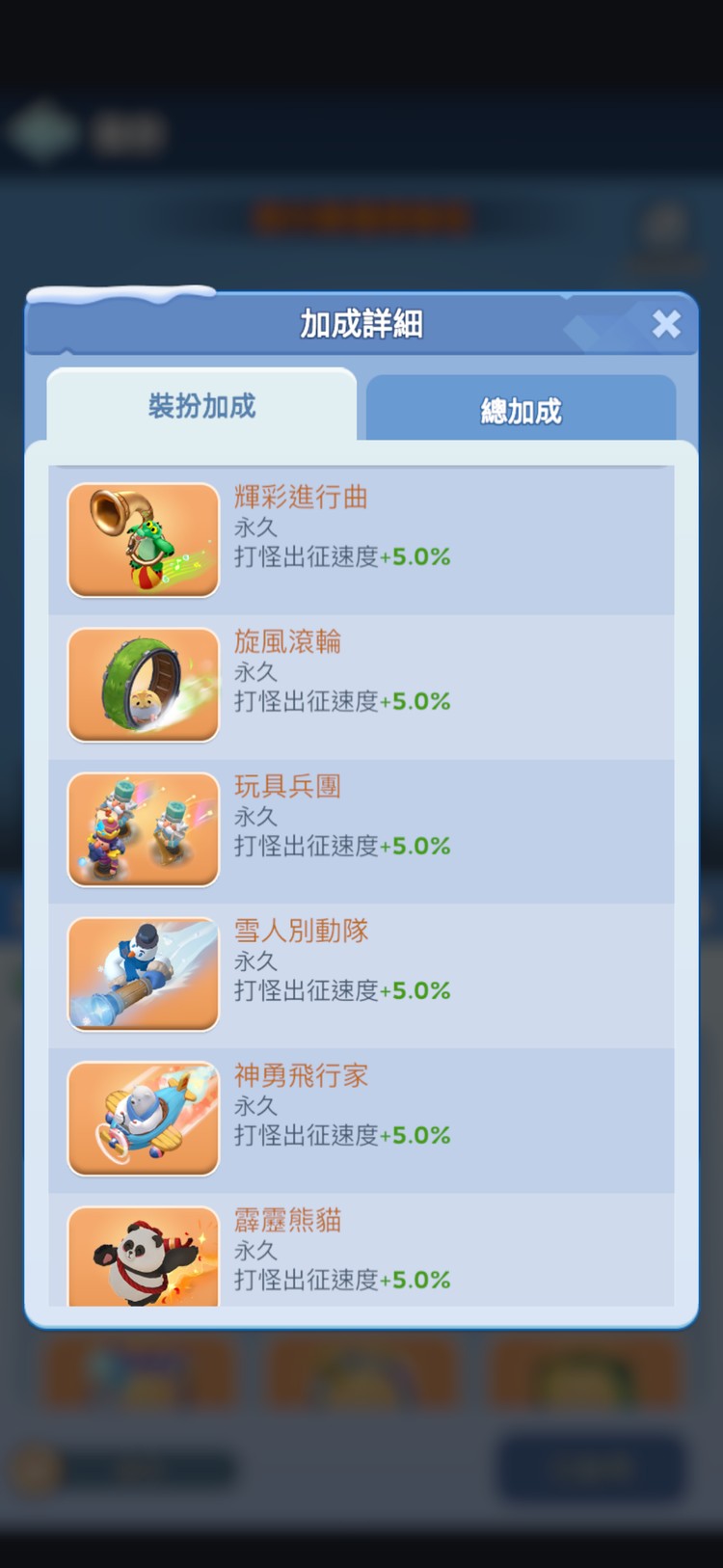Select the 雪人別動隊 snowman rocket icon
The image size is (723, 1568).
click(142, 974)
